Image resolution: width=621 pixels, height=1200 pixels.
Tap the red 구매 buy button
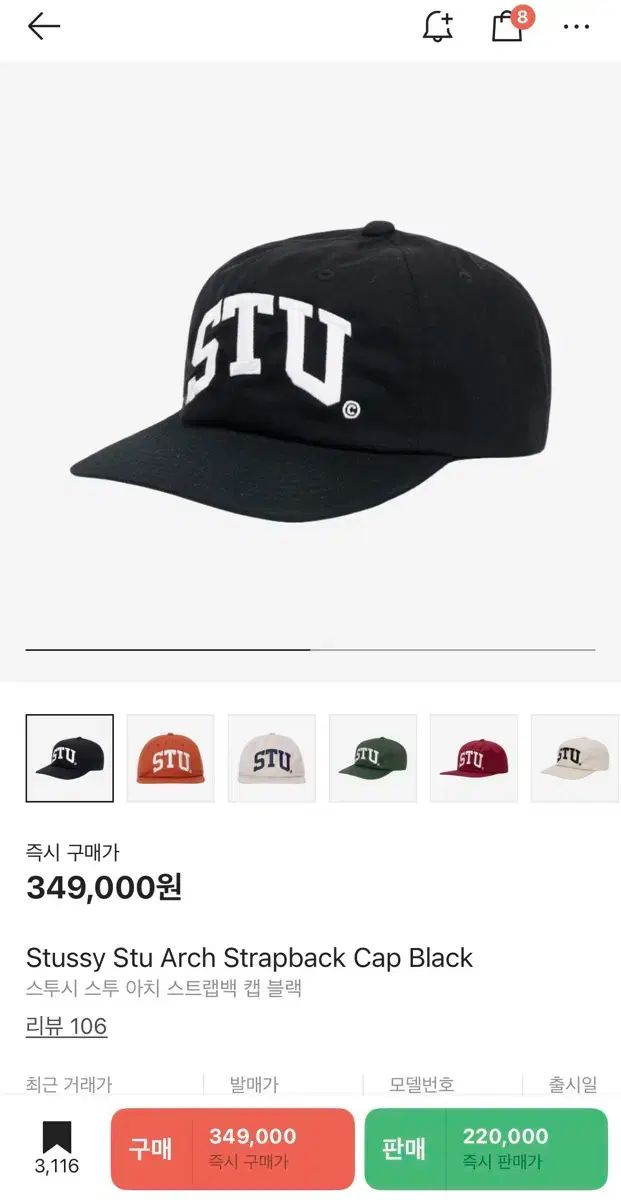pos(232,1148)
